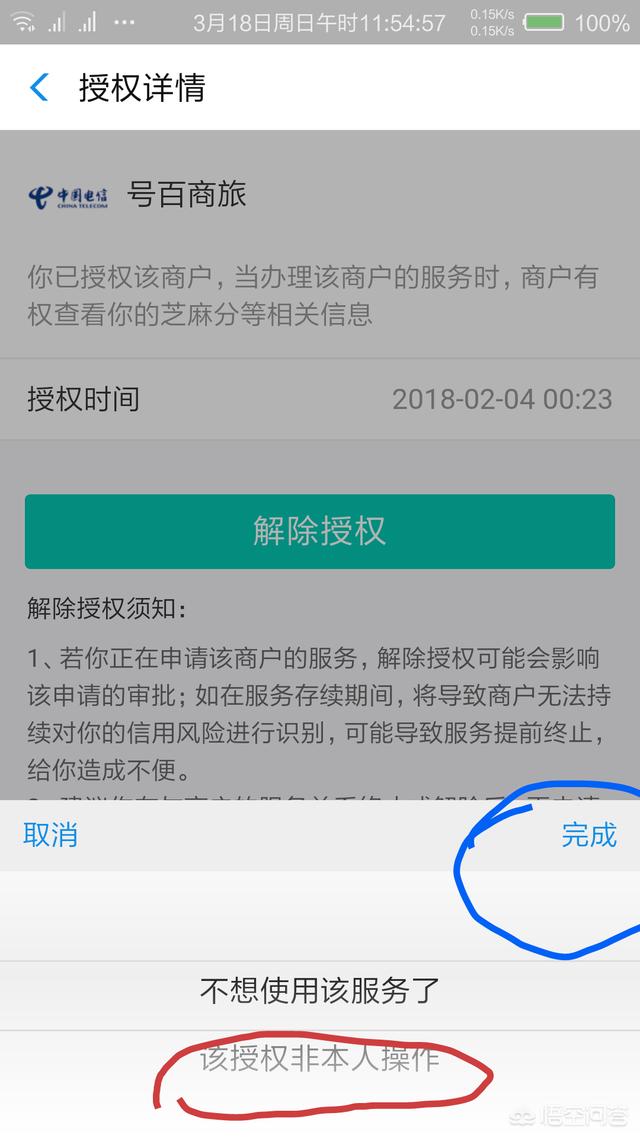Screen dimensions: 640x1138
Task: Cancel the reason picker with 取消
Action: coord(51,835)
